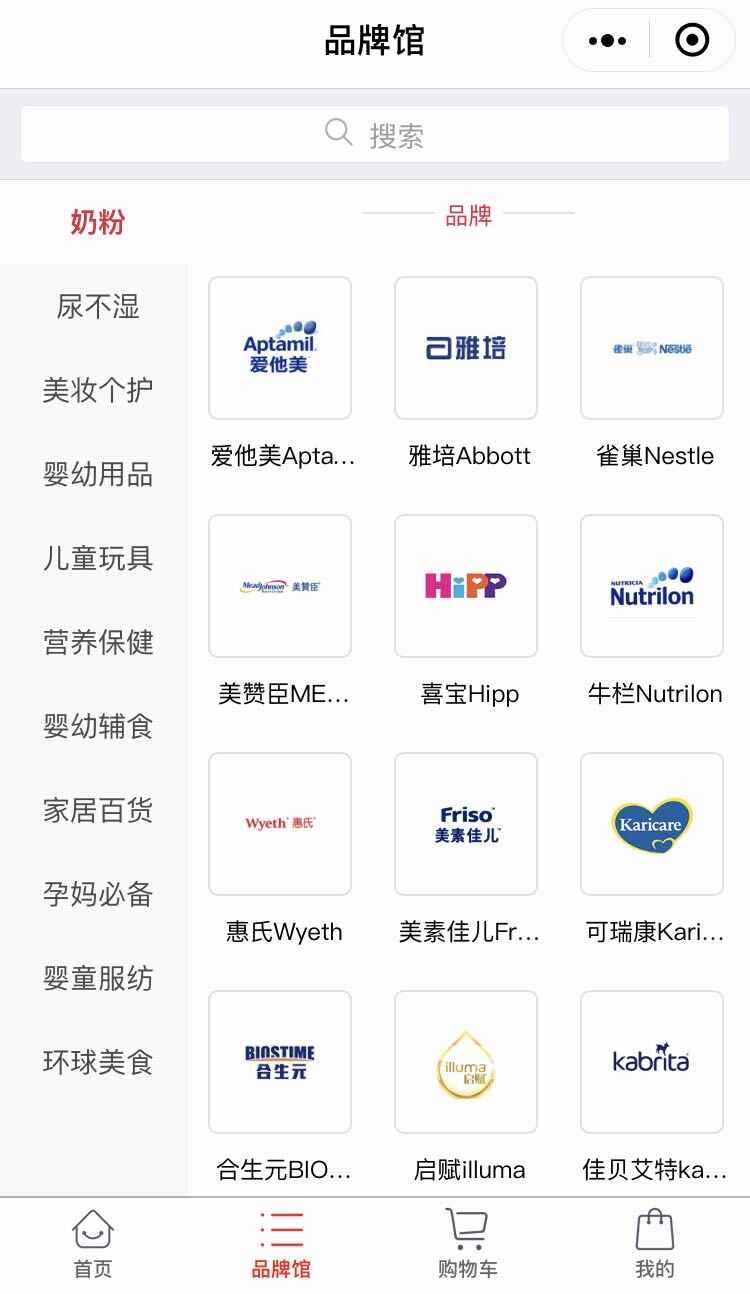The height and width of the screenshot is (1294, 750).
Task: Open the 购物车 shopping cart tab
Action: coord(466,1245)
